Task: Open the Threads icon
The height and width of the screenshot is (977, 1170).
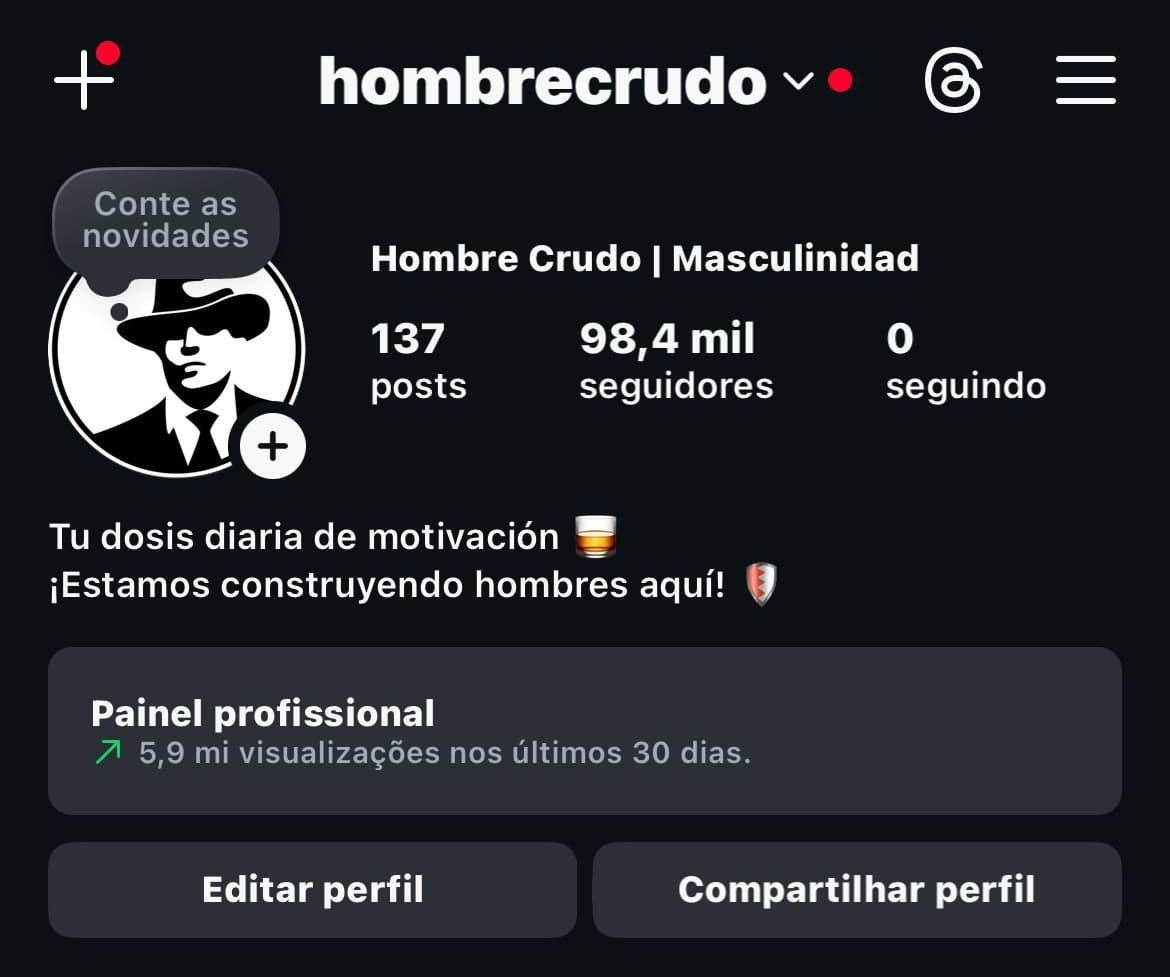Action: coord(952,81)
